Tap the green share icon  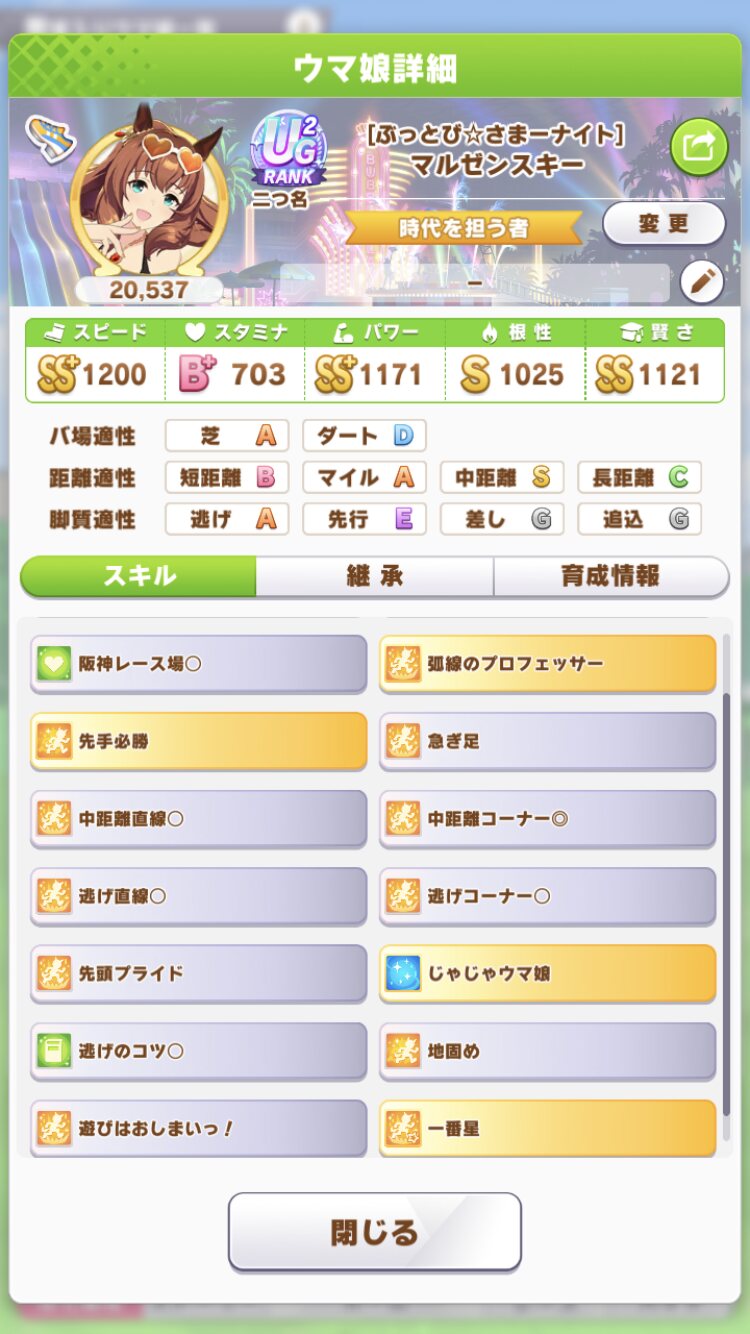pyautogui.click(x=698, y=147)
